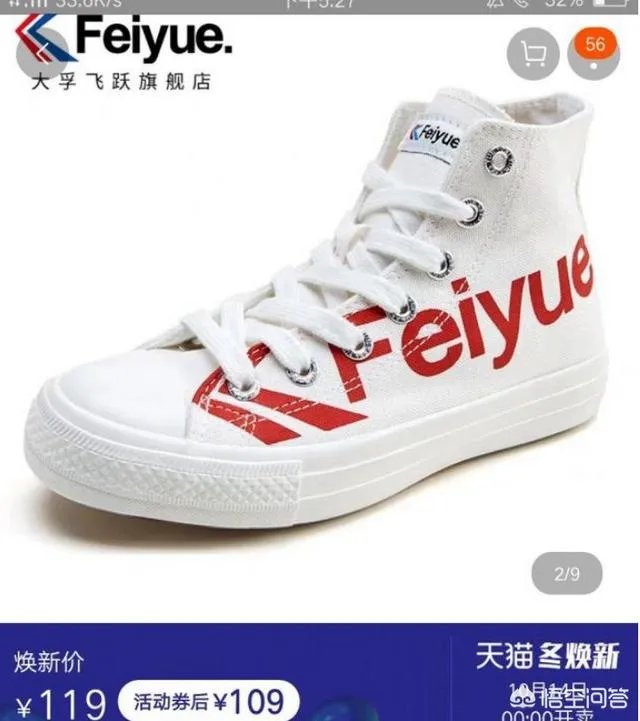Tap the 2/9 image page indicator

tap(566, 574)
